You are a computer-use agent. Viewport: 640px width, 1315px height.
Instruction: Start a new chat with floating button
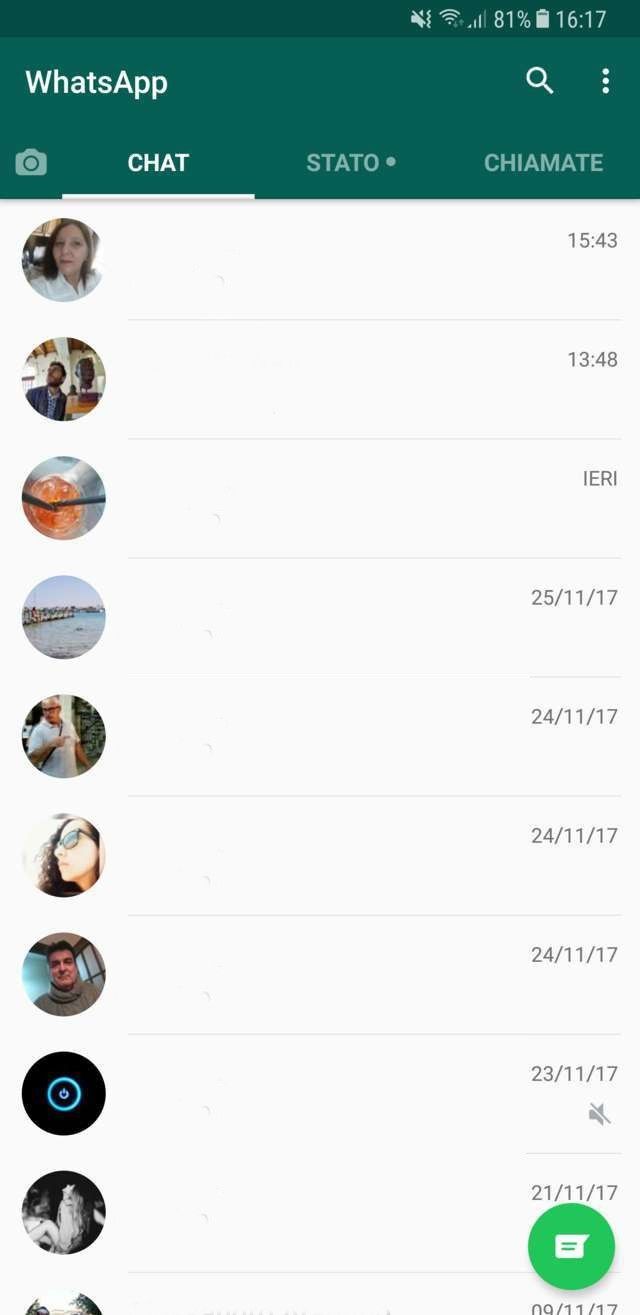tap(571, 1246)
